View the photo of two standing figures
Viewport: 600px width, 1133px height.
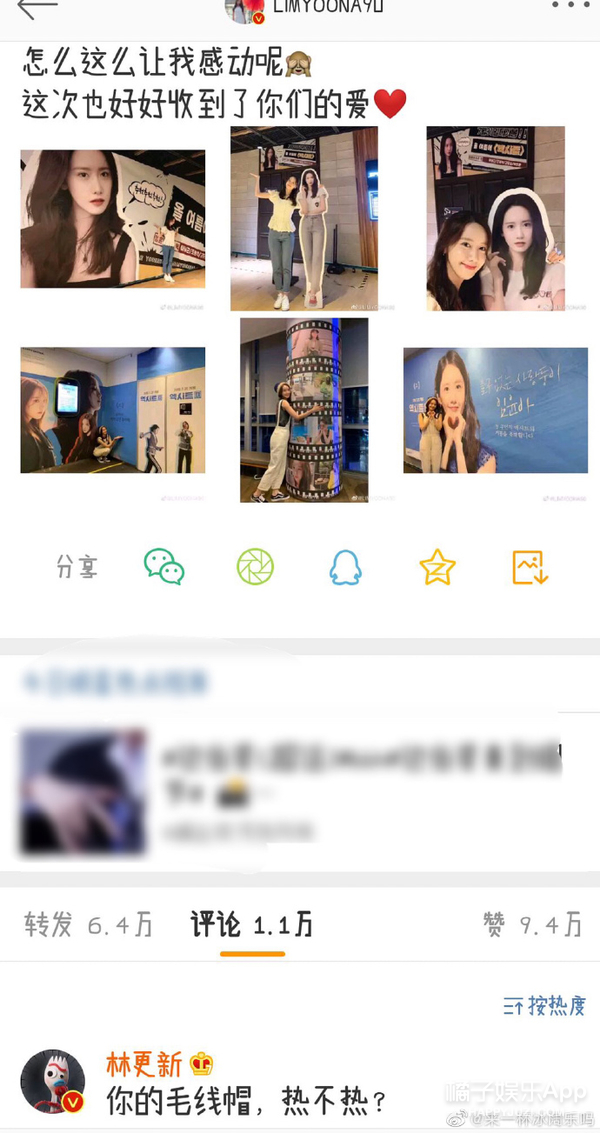(x=304, y=218)
